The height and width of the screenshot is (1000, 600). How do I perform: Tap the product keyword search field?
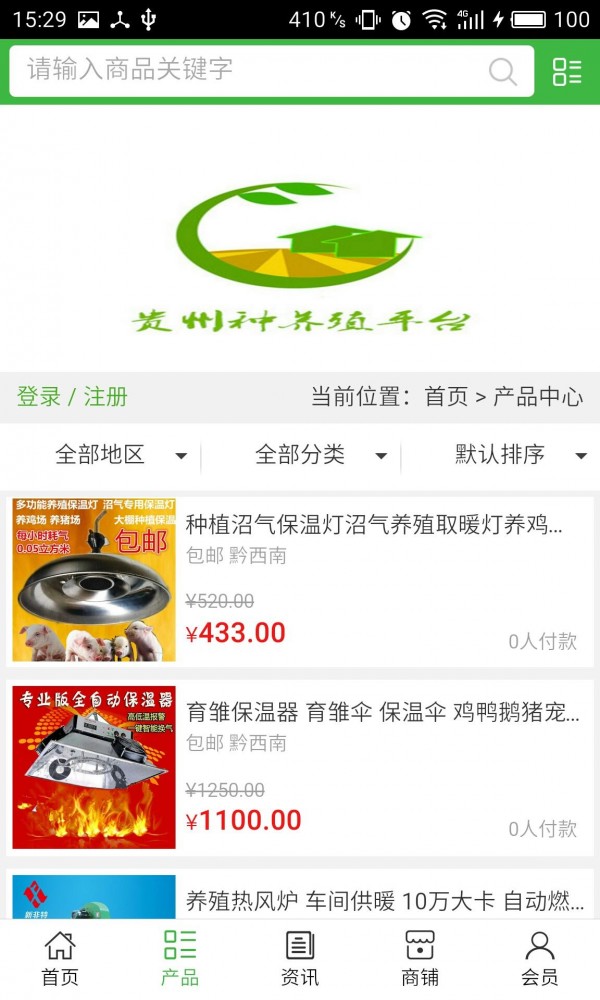[x=250, y=70]
